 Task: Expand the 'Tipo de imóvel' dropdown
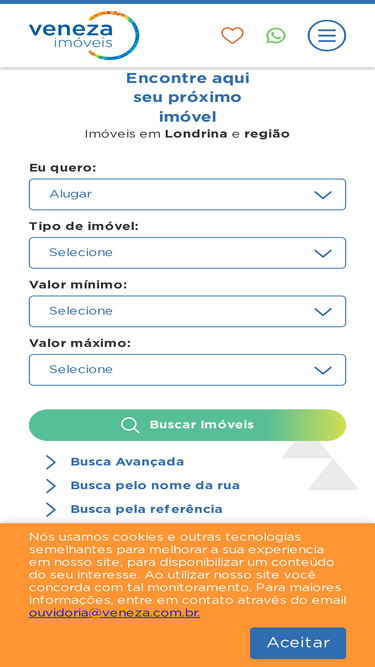tap(188, 253)
